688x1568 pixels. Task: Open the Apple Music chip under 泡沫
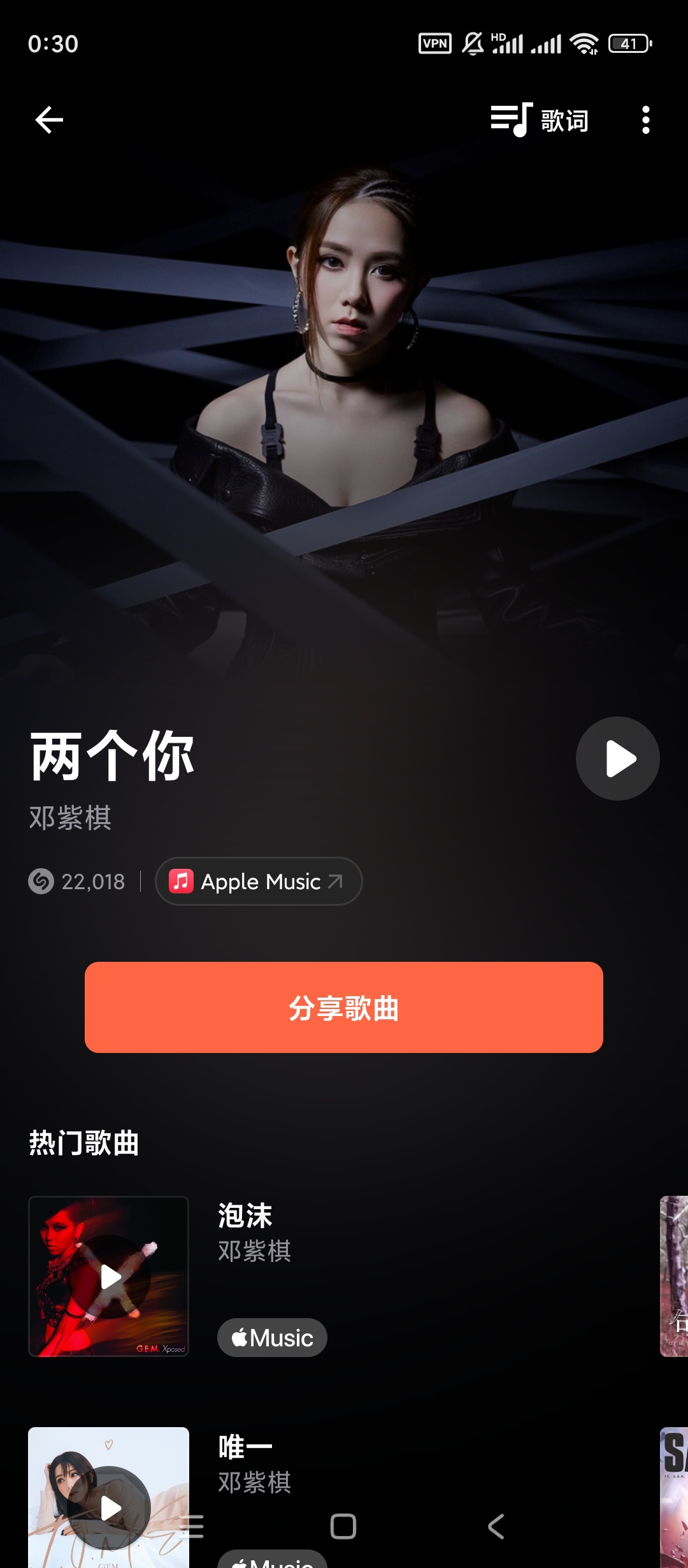click(272, 1337)
